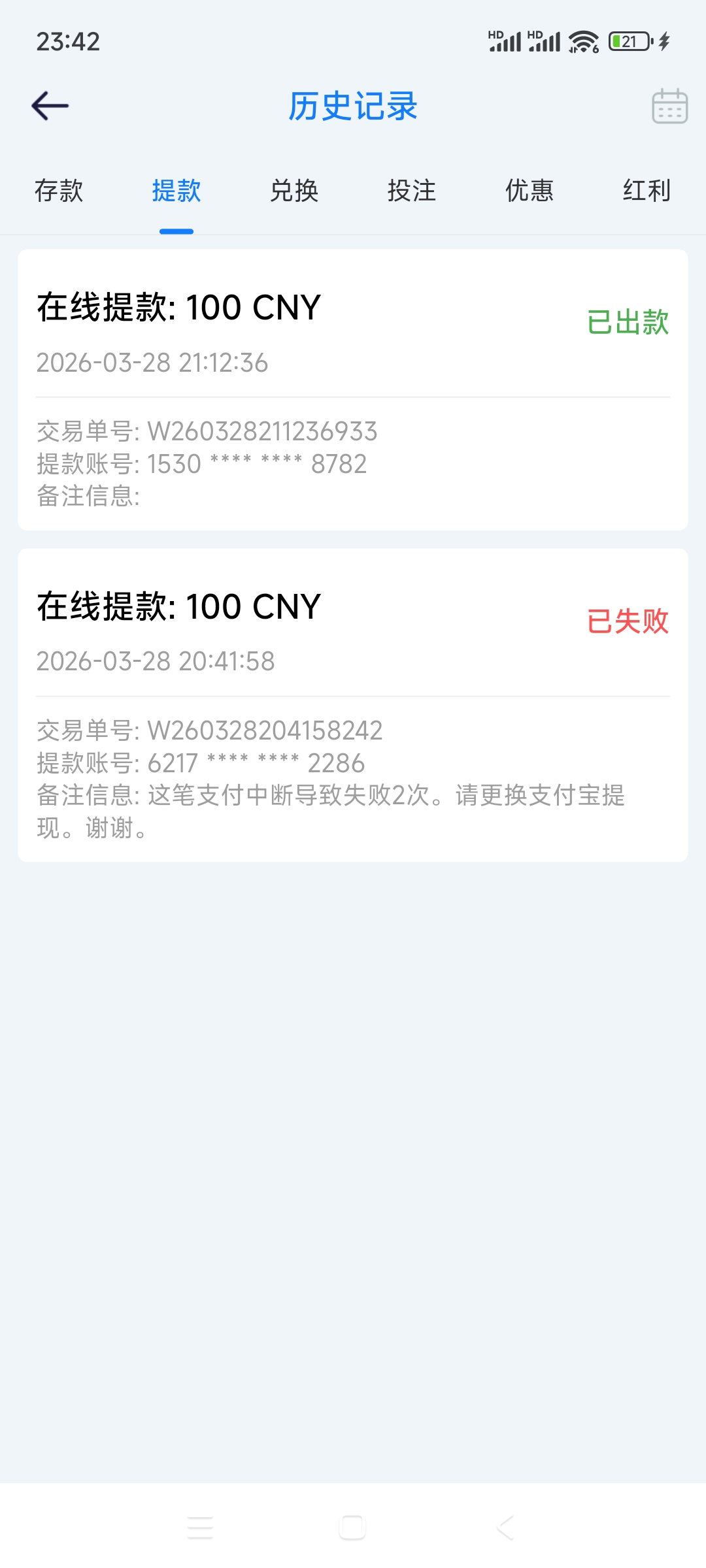The height and width of the screenshot is (1568, 706).
Task: Open the 优惠 history tab
Action: pos(529,191)
